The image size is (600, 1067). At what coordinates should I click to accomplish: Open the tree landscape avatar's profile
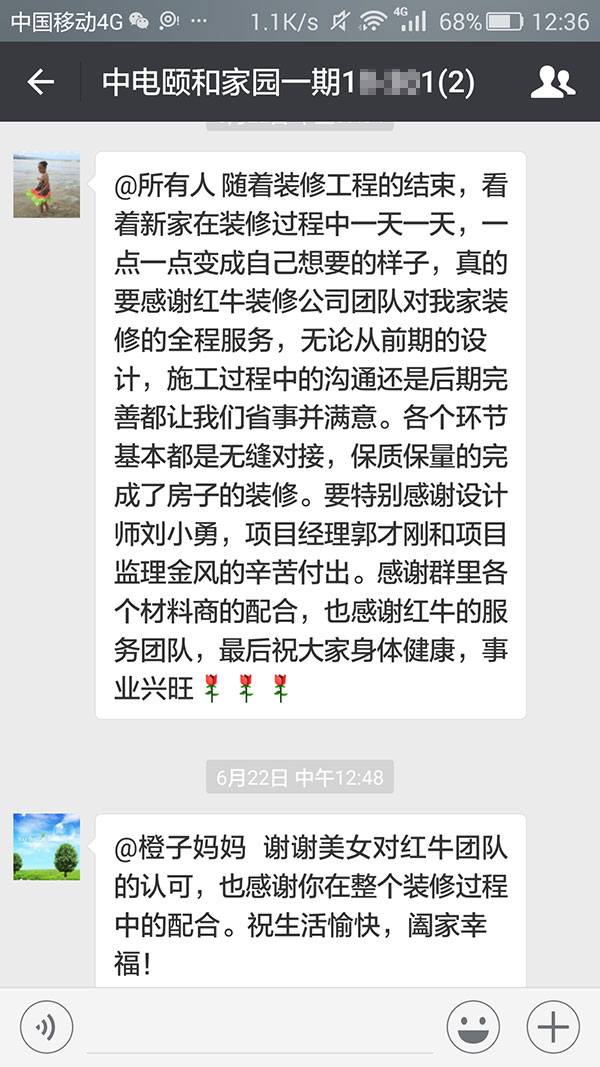(46, 846)
